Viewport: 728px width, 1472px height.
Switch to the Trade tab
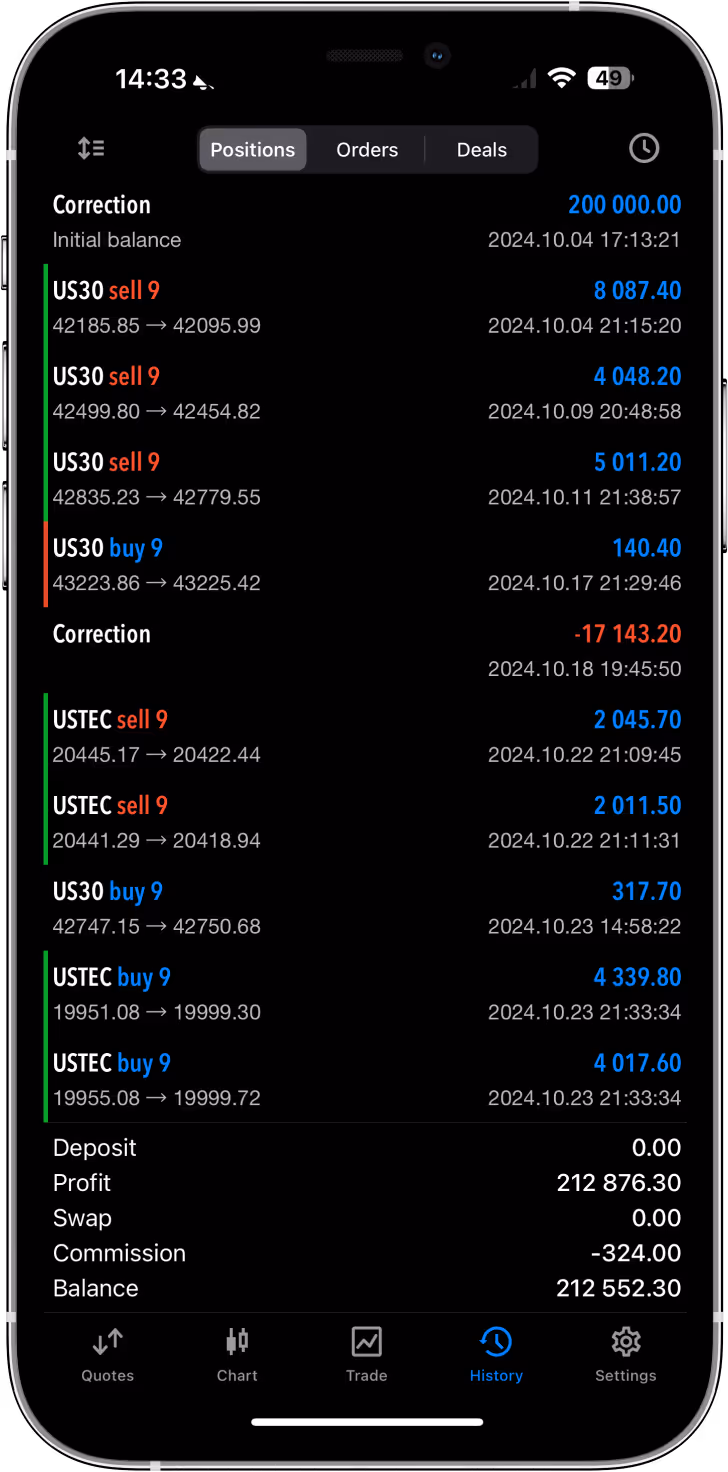click(x=366, y=1354)
